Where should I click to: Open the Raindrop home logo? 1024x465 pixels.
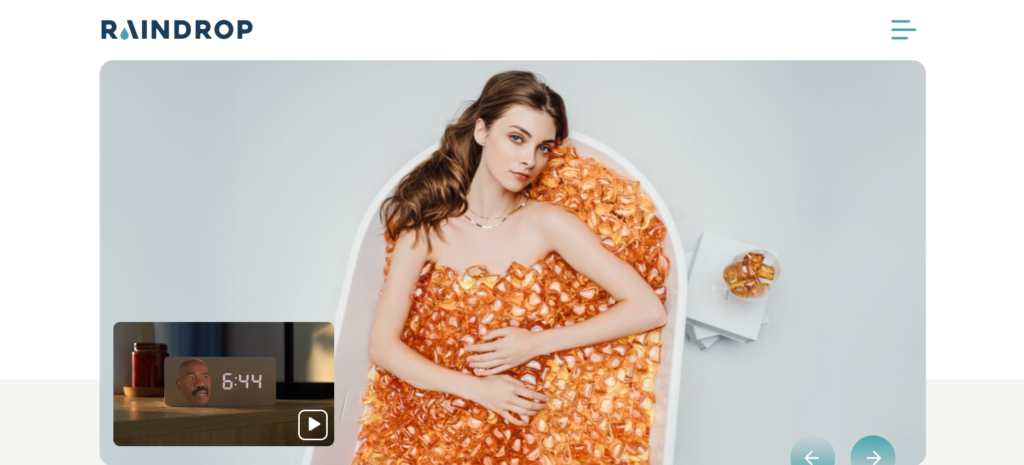click(x=177, y=30)
